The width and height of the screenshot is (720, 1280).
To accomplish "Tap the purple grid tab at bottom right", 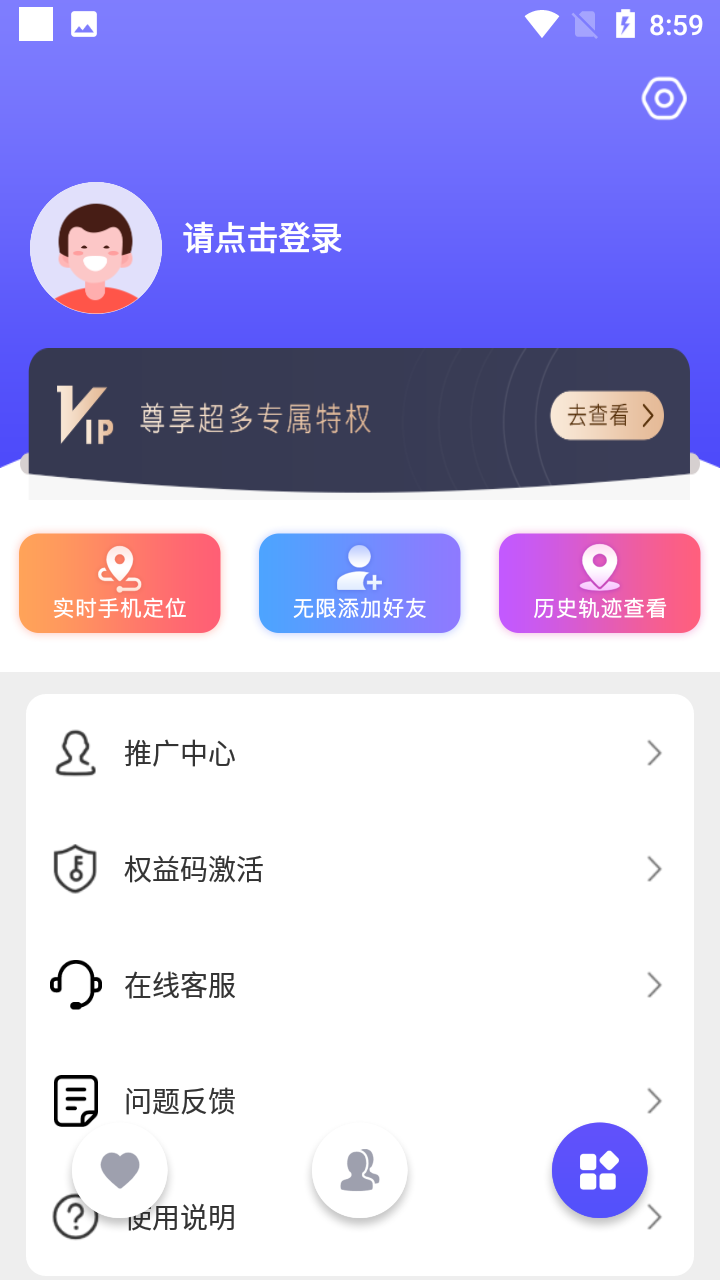I will (600, 1170).
